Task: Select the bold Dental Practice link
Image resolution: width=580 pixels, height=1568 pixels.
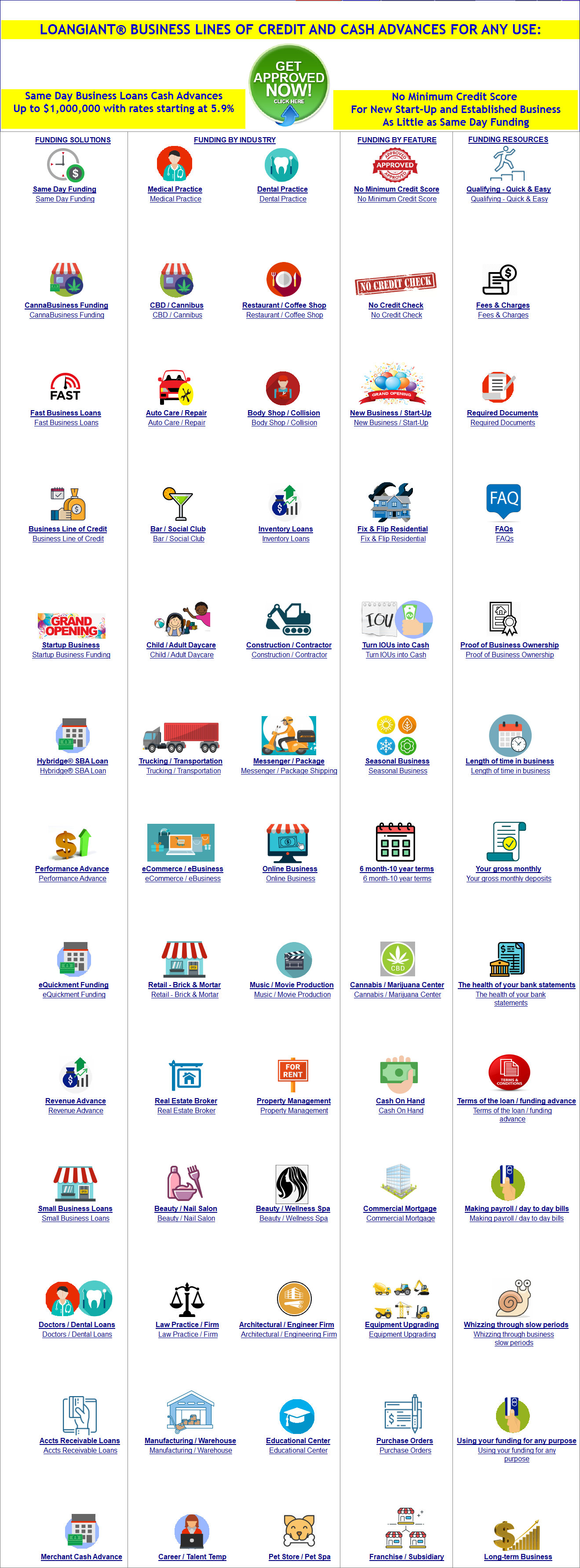Action: [x=282, y=189]
